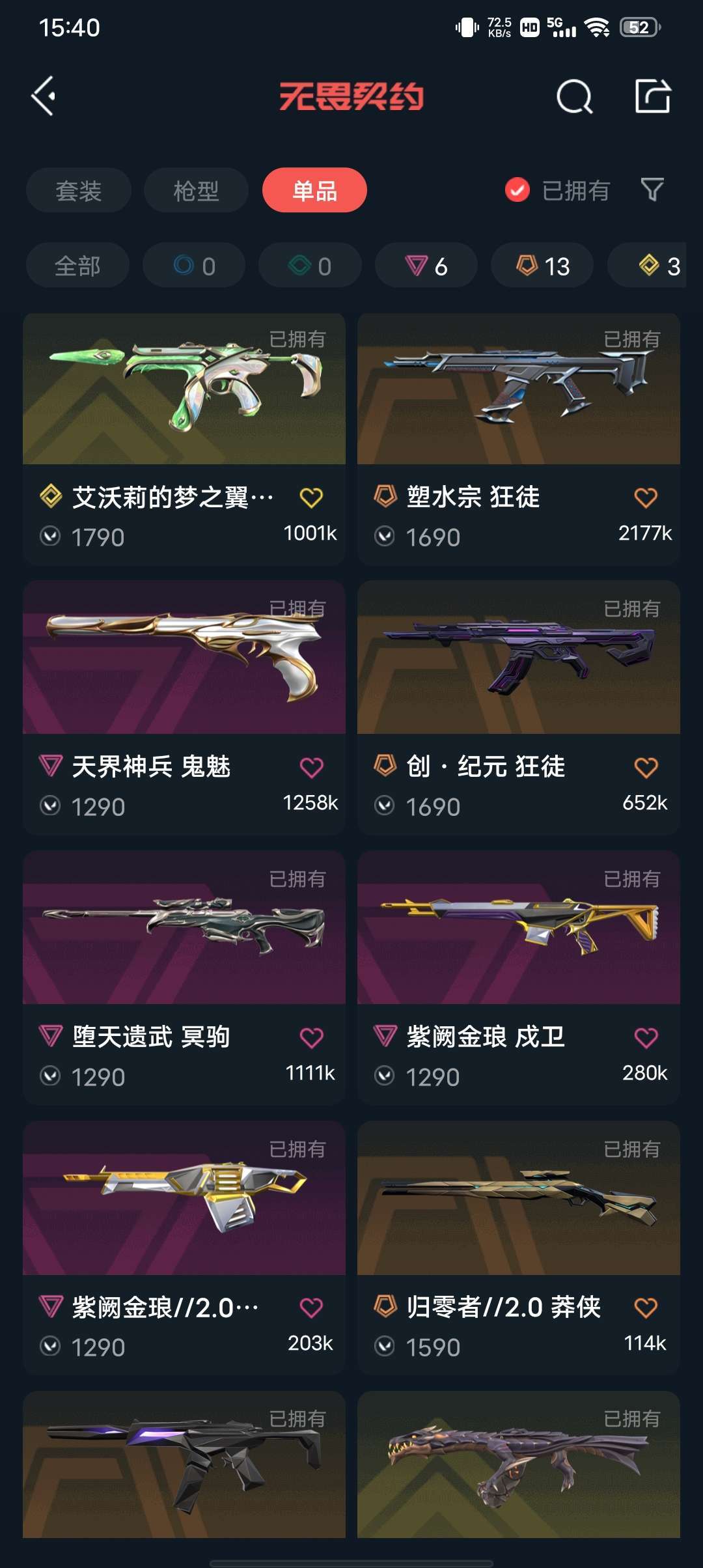The width and height of the screenshot is (703, 1568).
Task: Uncheck the 已拥有 checkbox
Action: 517,190
